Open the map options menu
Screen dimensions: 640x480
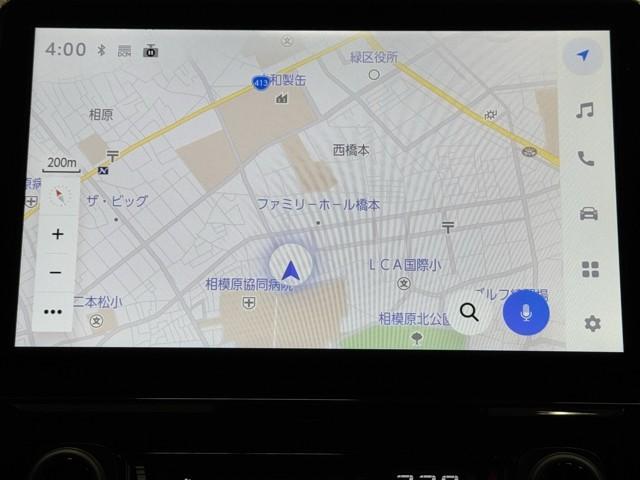54,311
